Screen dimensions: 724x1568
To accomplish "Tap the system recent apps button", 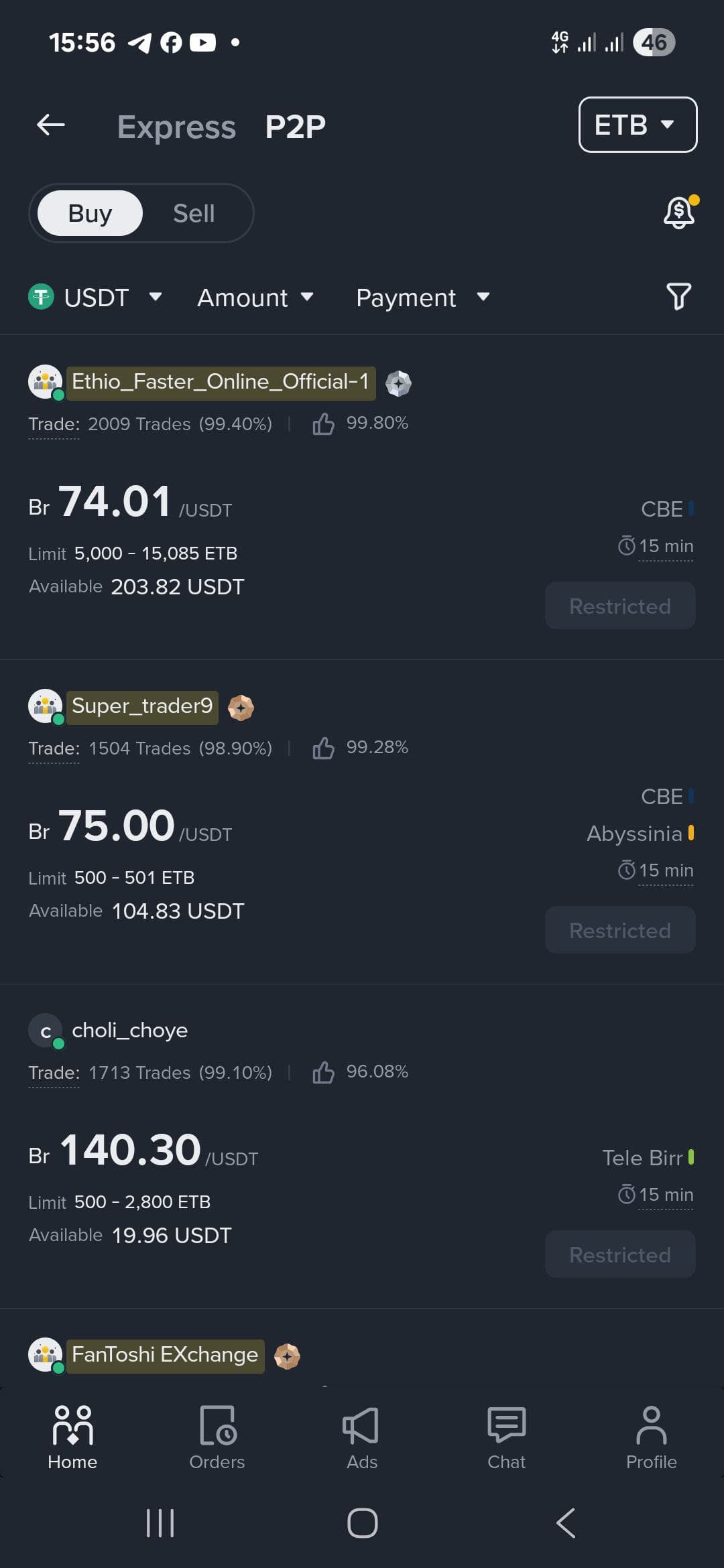I will 160,1523.
